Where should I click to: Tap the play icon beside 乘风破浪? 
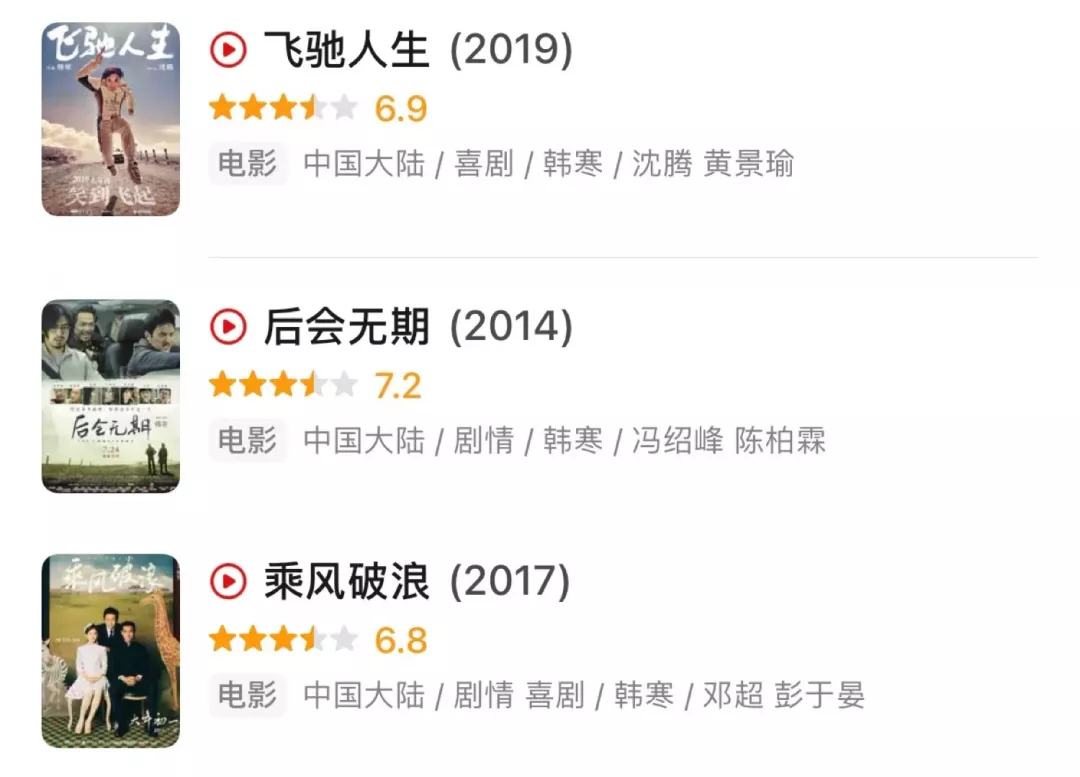click(x=229, y=581)
